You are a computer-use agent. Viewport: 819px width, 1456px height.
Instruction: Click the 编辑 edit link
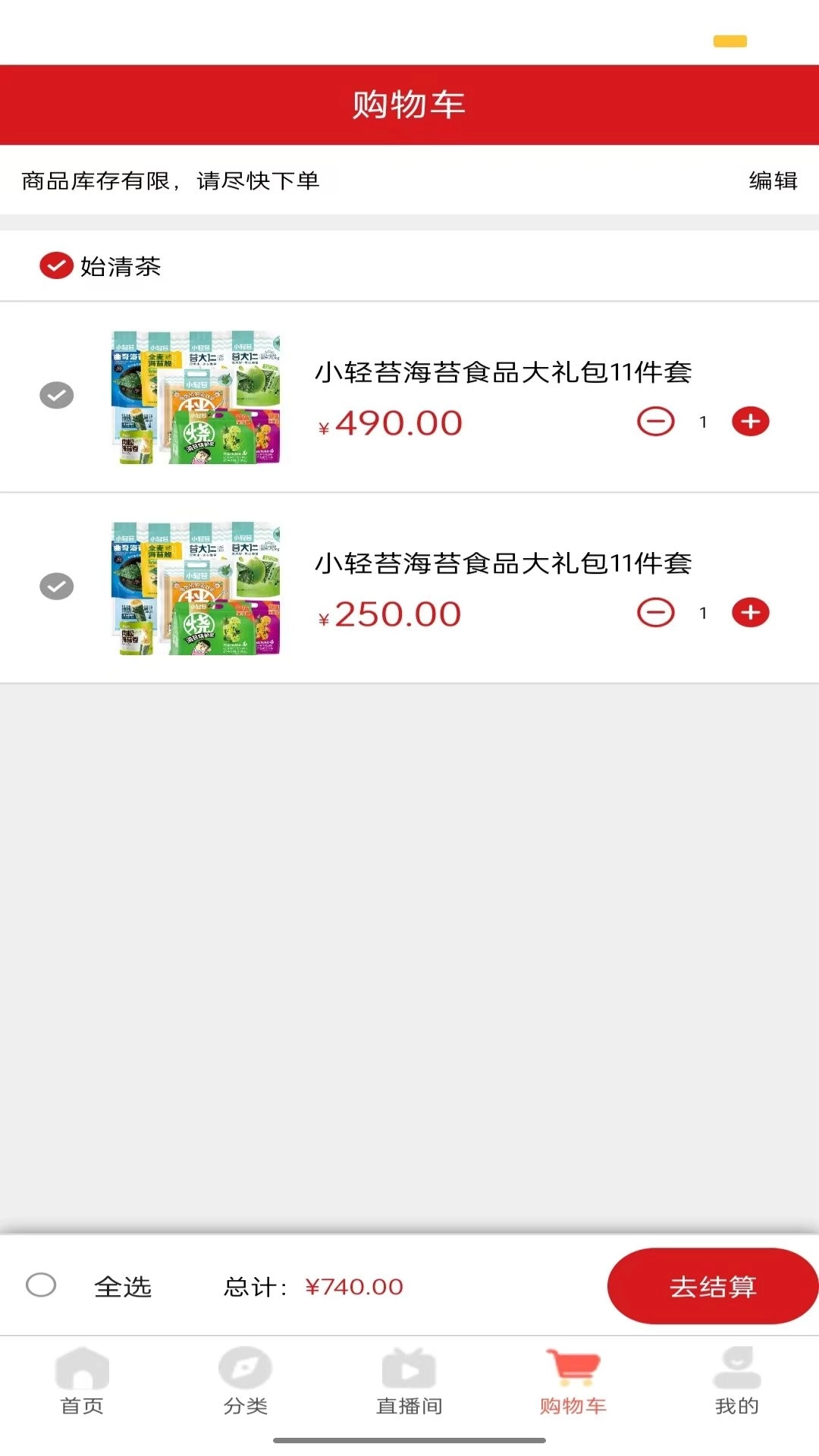coord(772,181)
